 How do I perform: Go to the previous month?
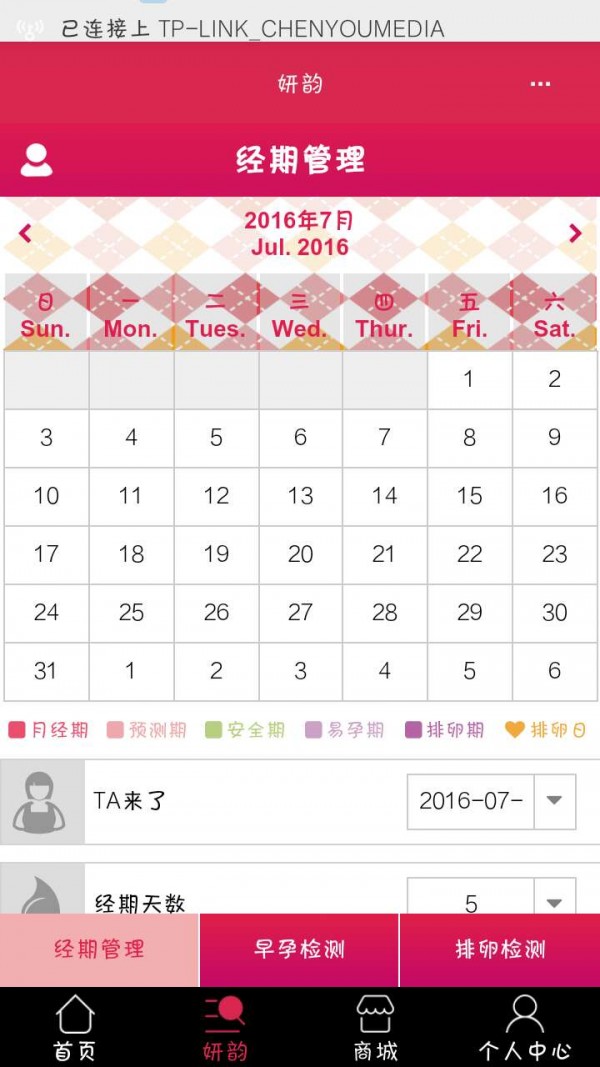pos(25,233)
